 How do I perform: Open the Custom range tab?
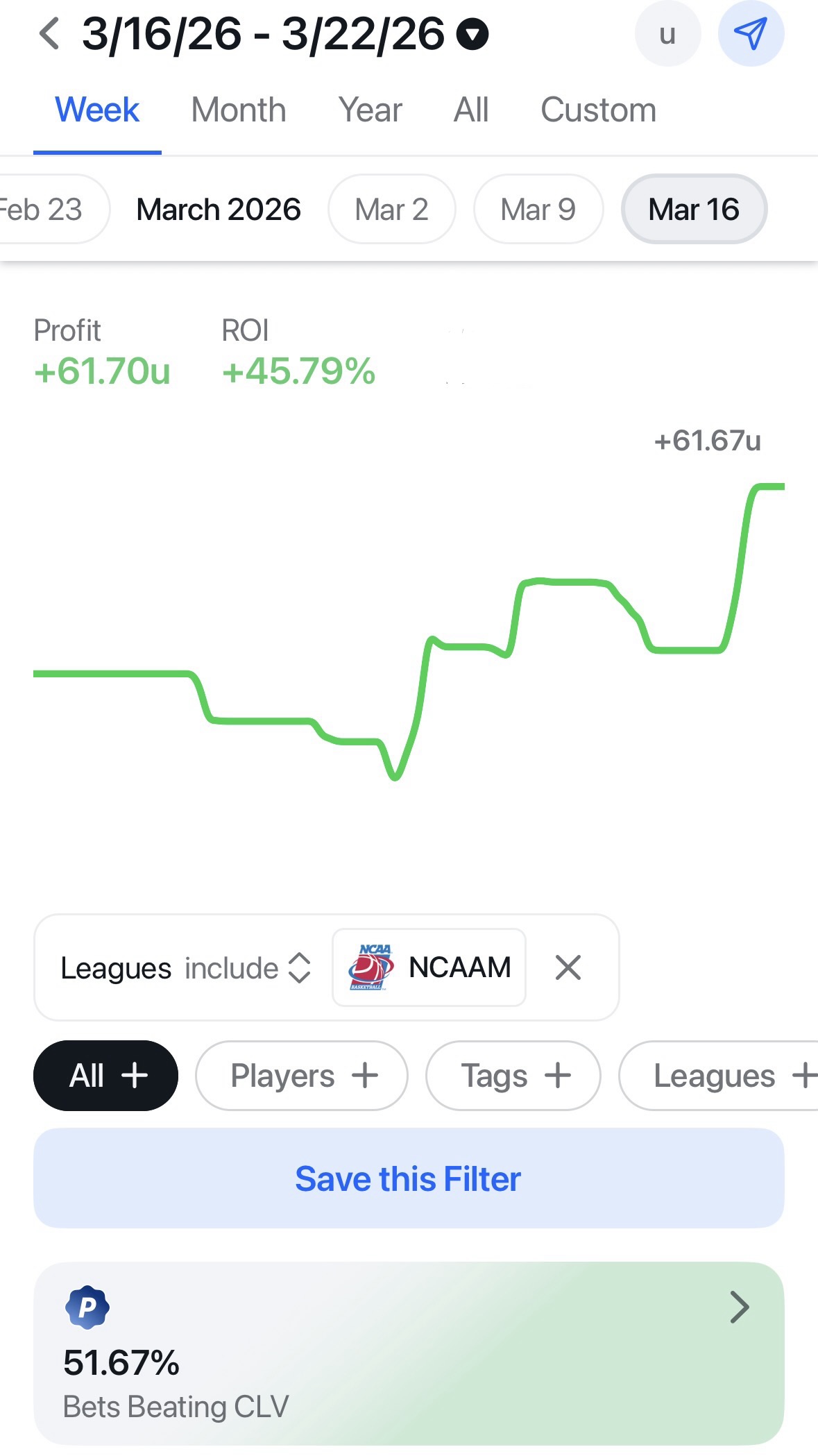[x=598, y=110]
